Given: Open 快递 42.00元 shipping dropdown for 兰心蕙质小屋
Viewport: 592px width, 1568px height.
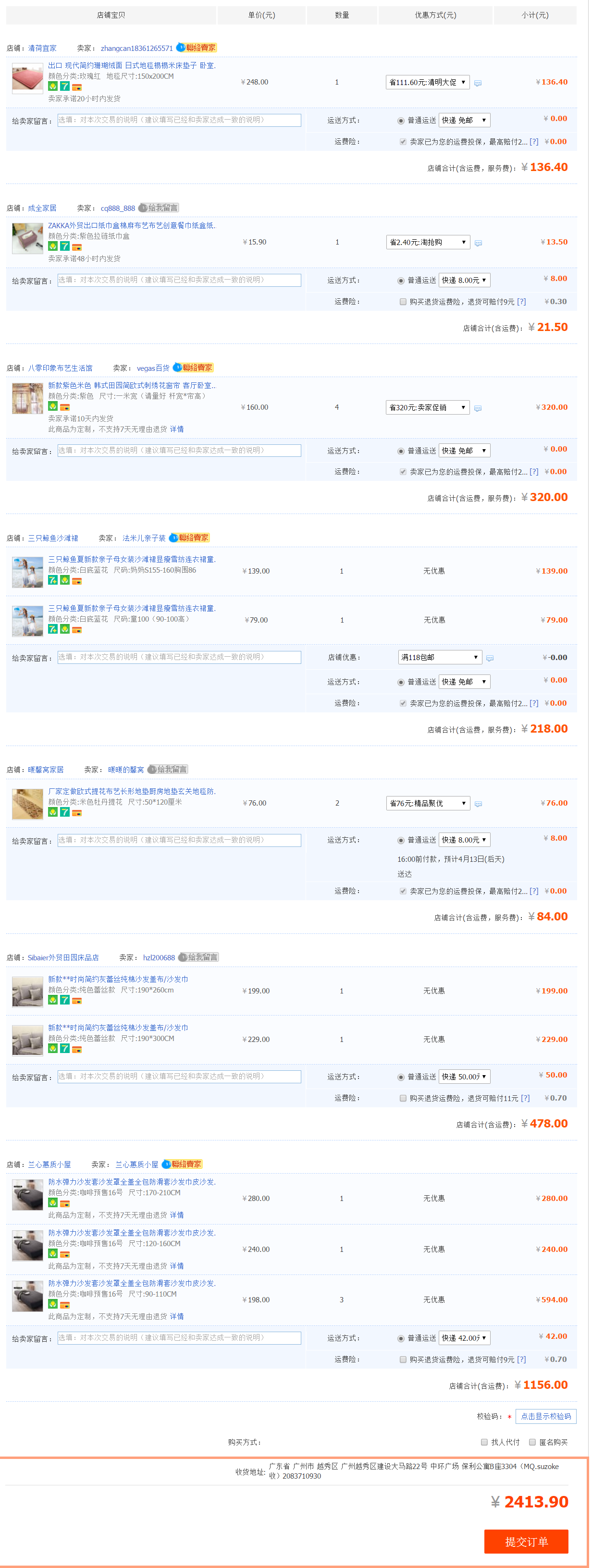Looking at the screenshot, I should (x=464, y=1338).
